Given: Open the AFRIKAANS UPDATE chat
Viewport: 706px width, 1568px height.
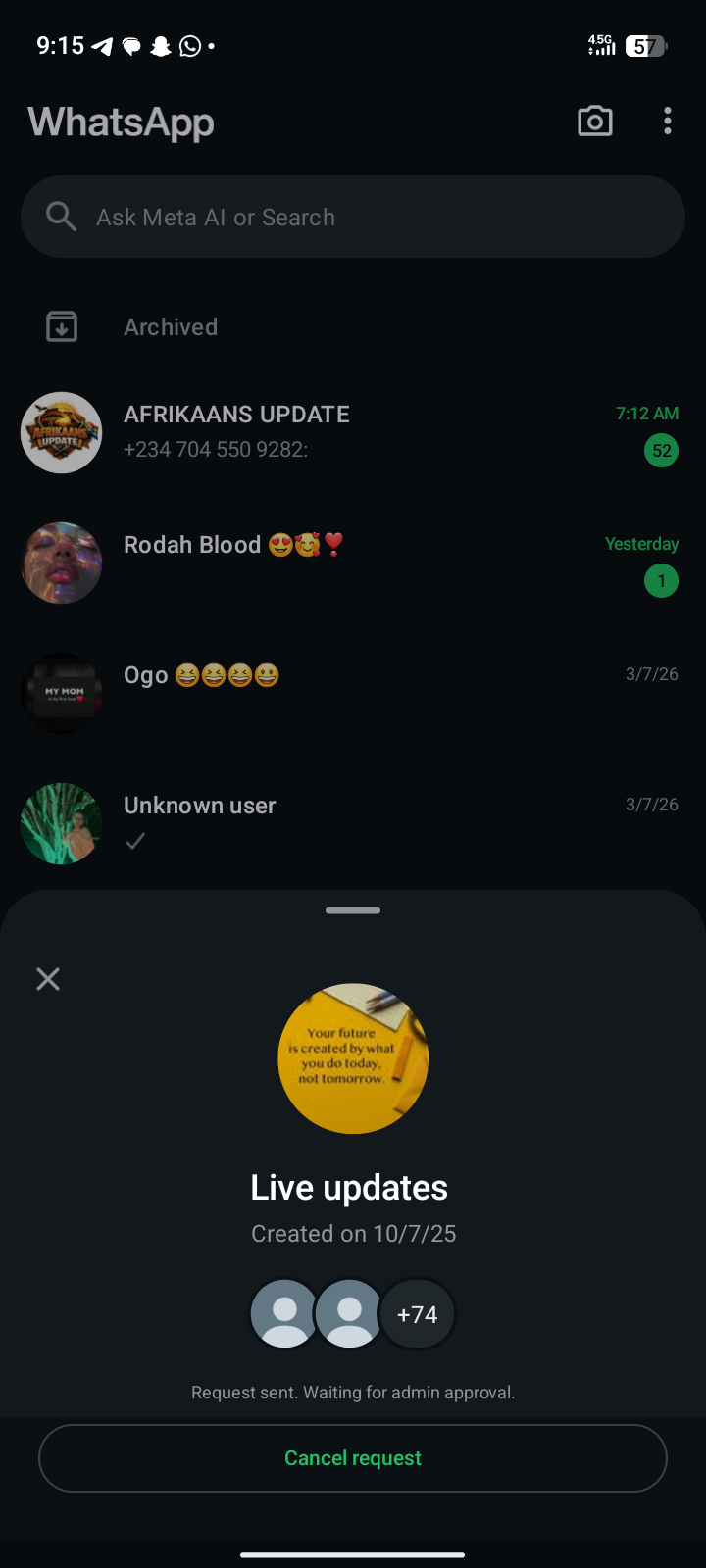Looking at the screenshot, I should click(x=353, y=432).
